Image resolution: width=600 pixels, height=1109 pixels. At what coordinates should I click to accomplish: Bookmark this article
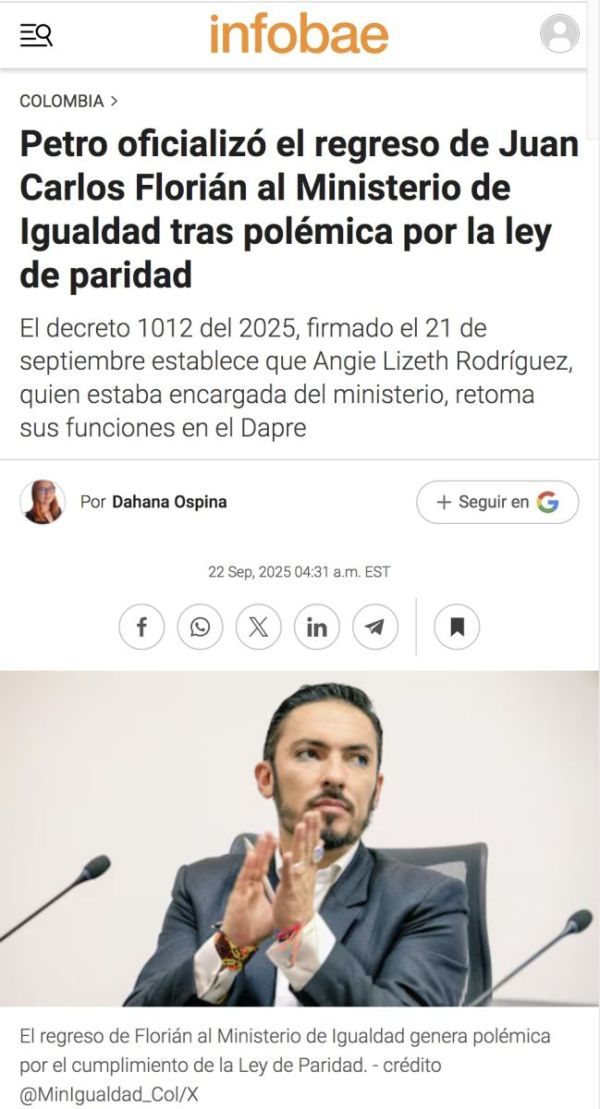[x=457, y=627]
